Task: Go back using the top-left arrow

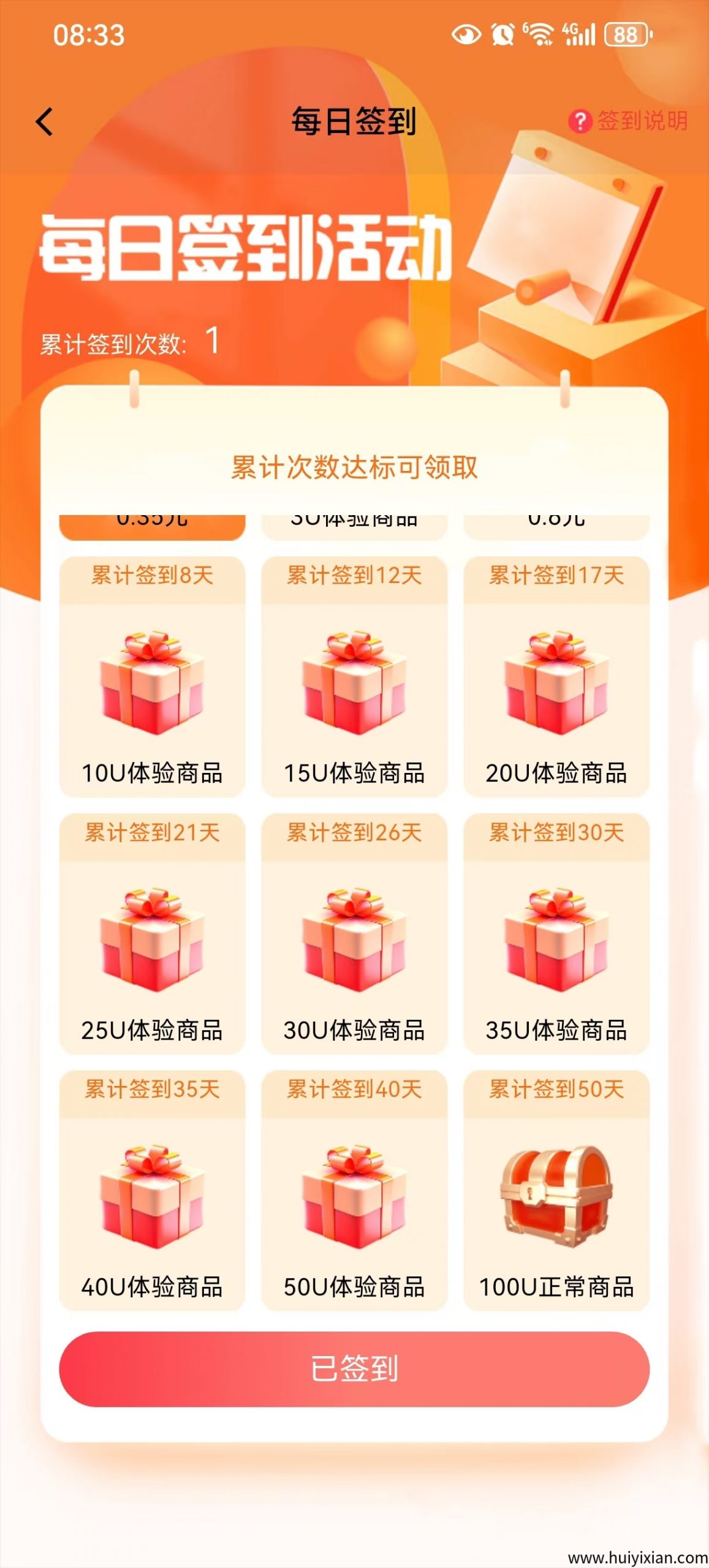Action: pos(45,121)
